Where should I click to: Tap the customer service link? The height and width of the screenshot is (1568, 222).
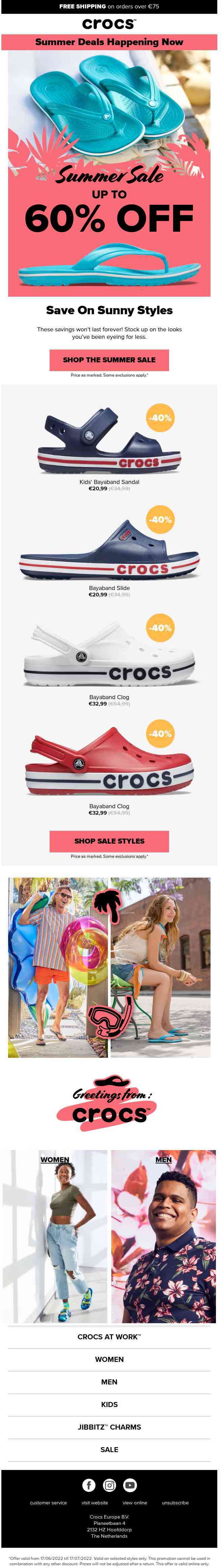[48, 1503]
